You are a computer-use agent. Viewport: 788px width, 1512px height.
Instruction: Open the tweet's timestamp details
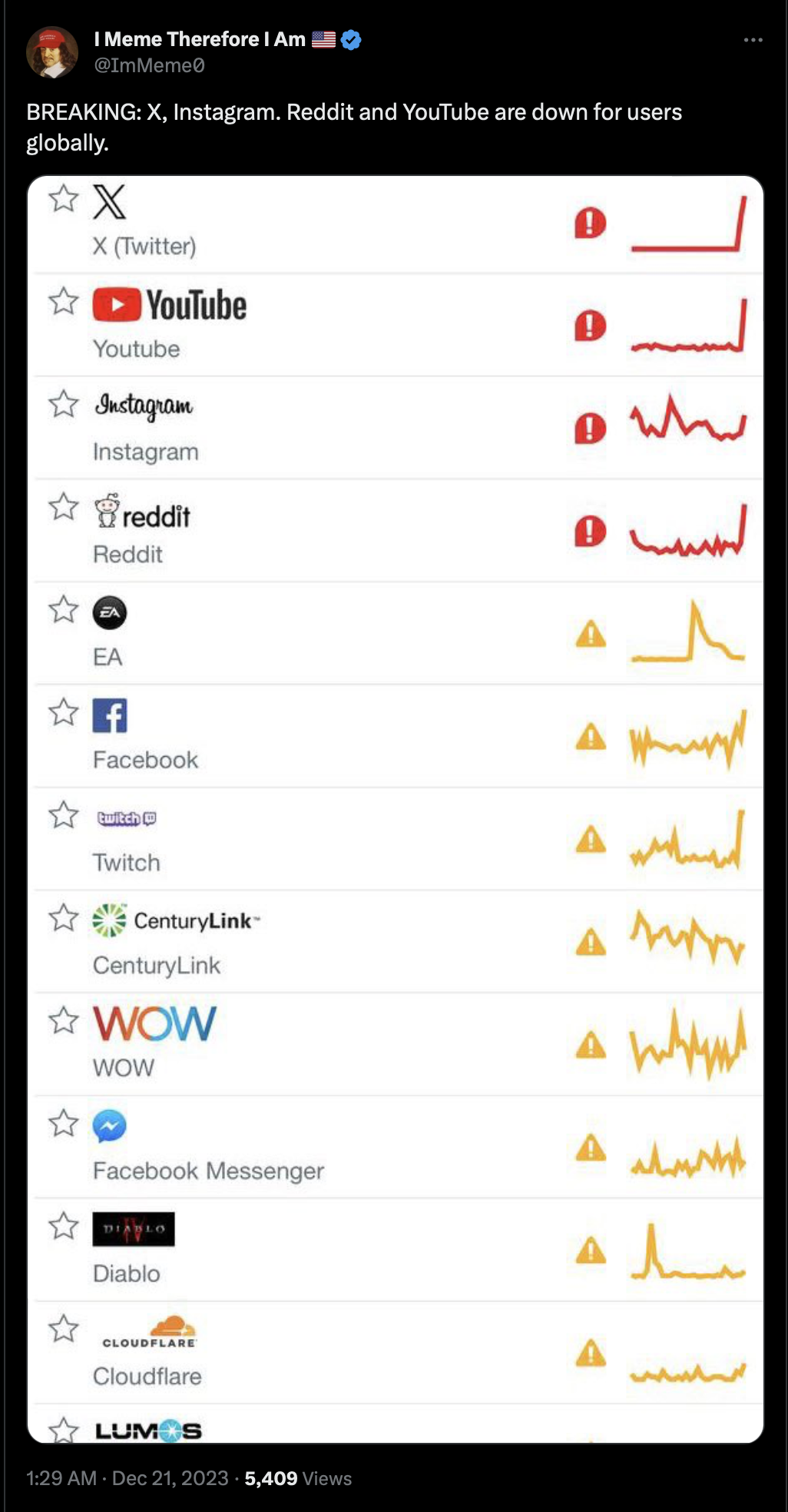[127, 1478]
